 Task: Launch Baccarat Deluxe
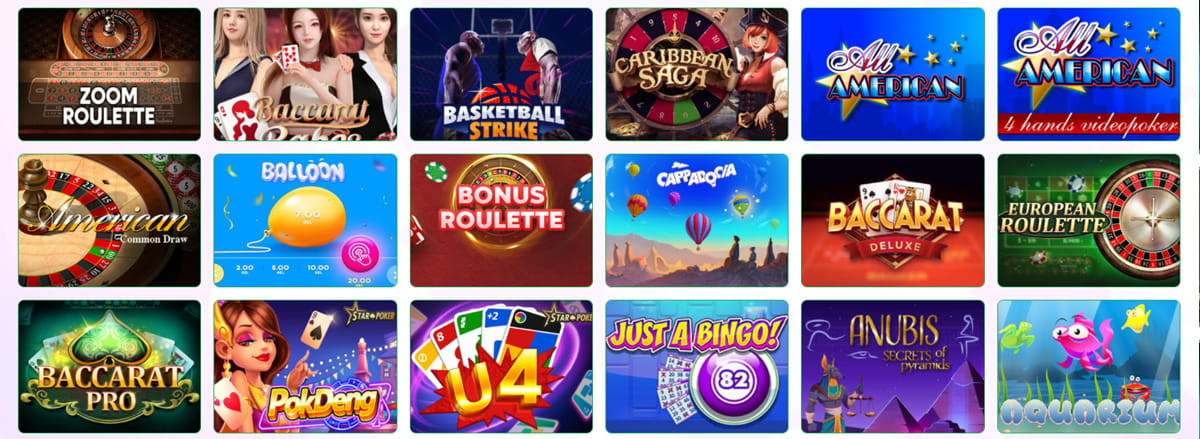(893, 220)
